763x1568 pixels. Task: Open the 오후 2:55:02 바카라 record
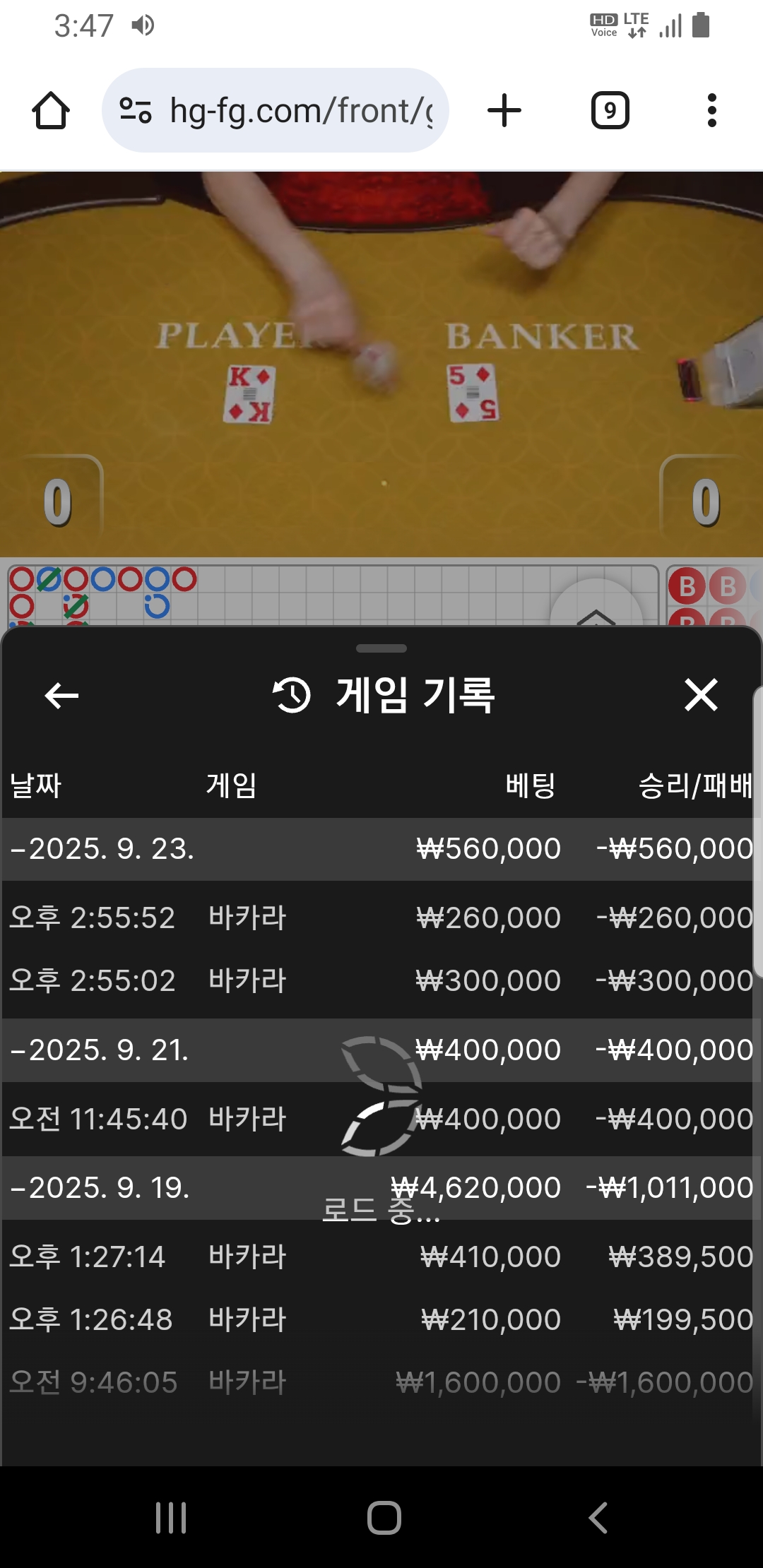click(x=377, y=980)
